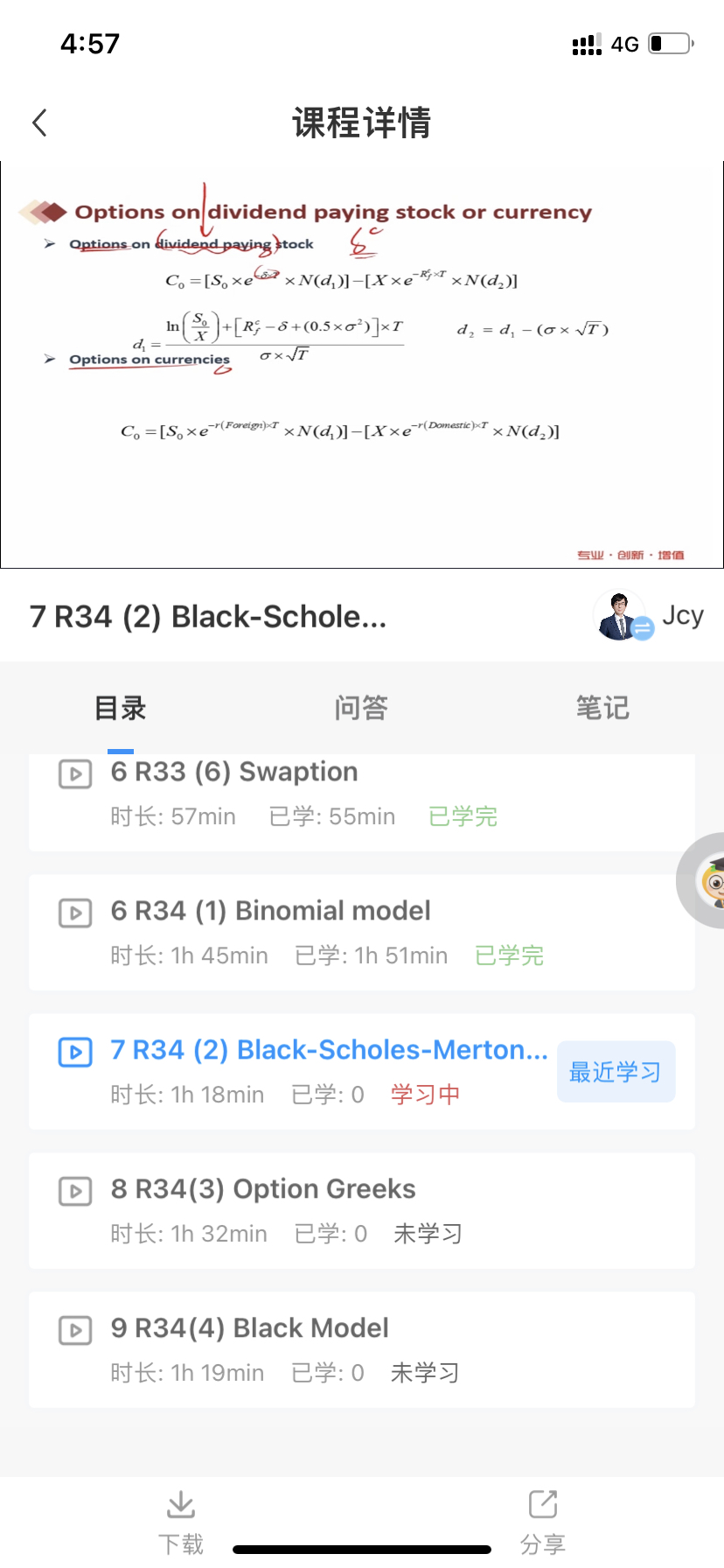Download the course with 下载
Image resolution: width=724 pixels, height=1568 pixels.
[x=181, y=1521]
